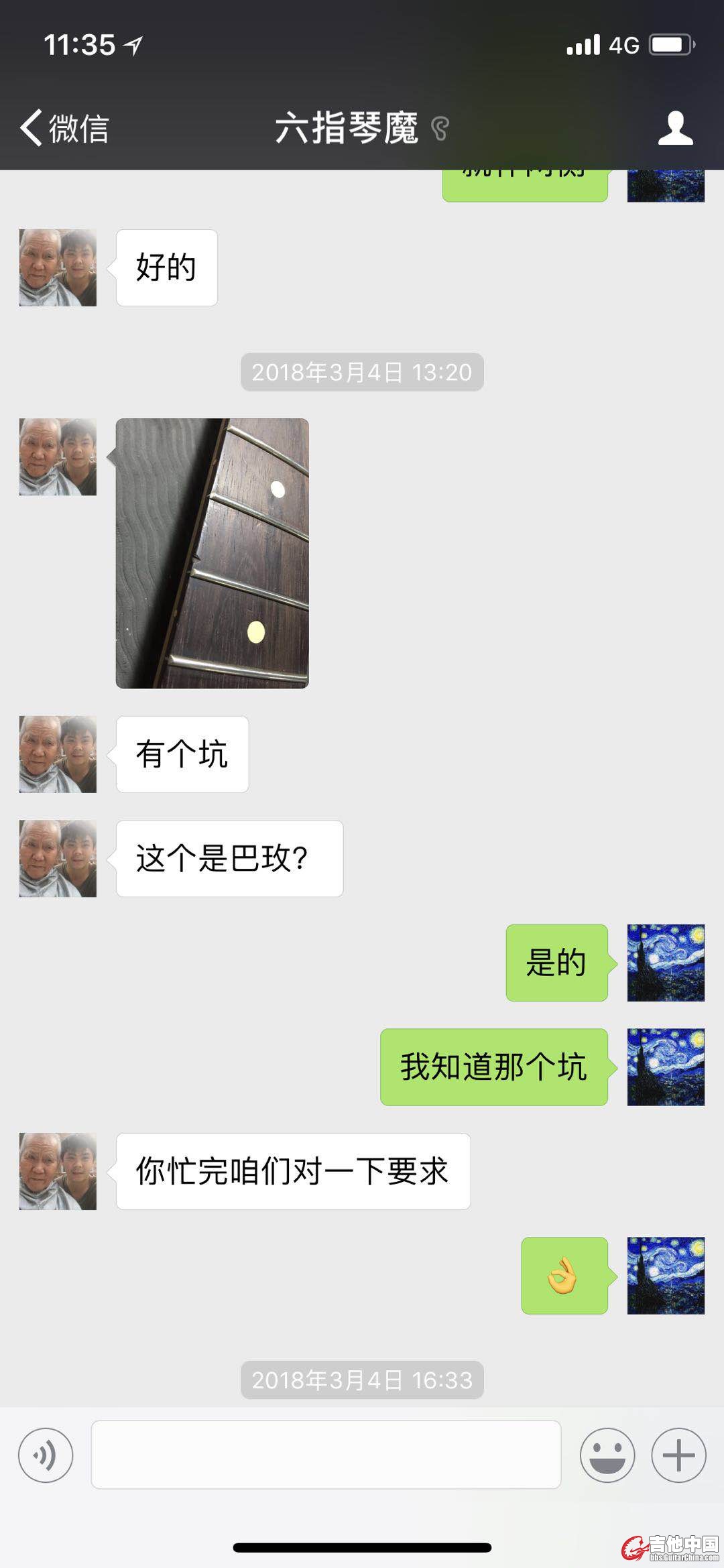Open the plus attachments menu

click(x=678, y=1455)
